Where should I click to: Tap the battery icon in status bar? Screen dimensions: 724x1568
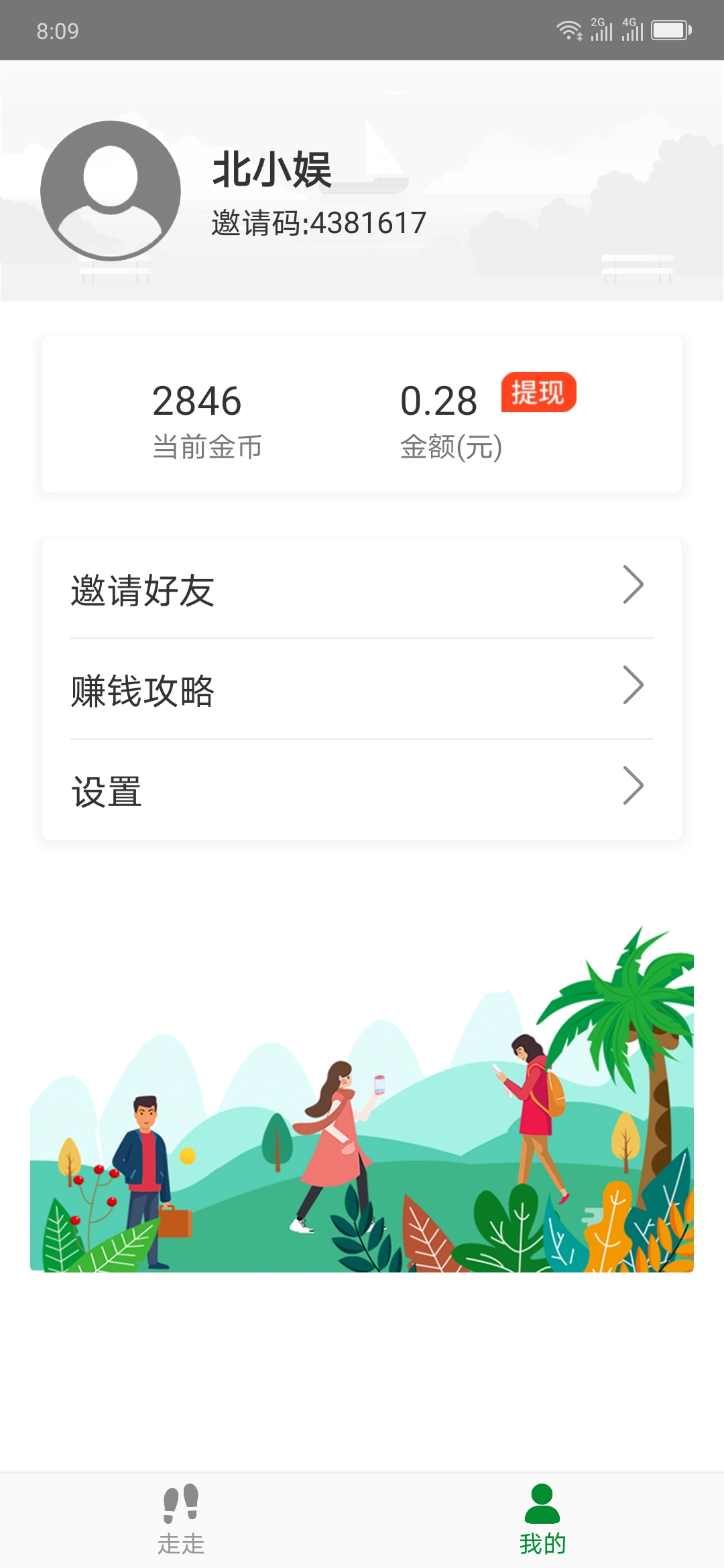[670, 29]
